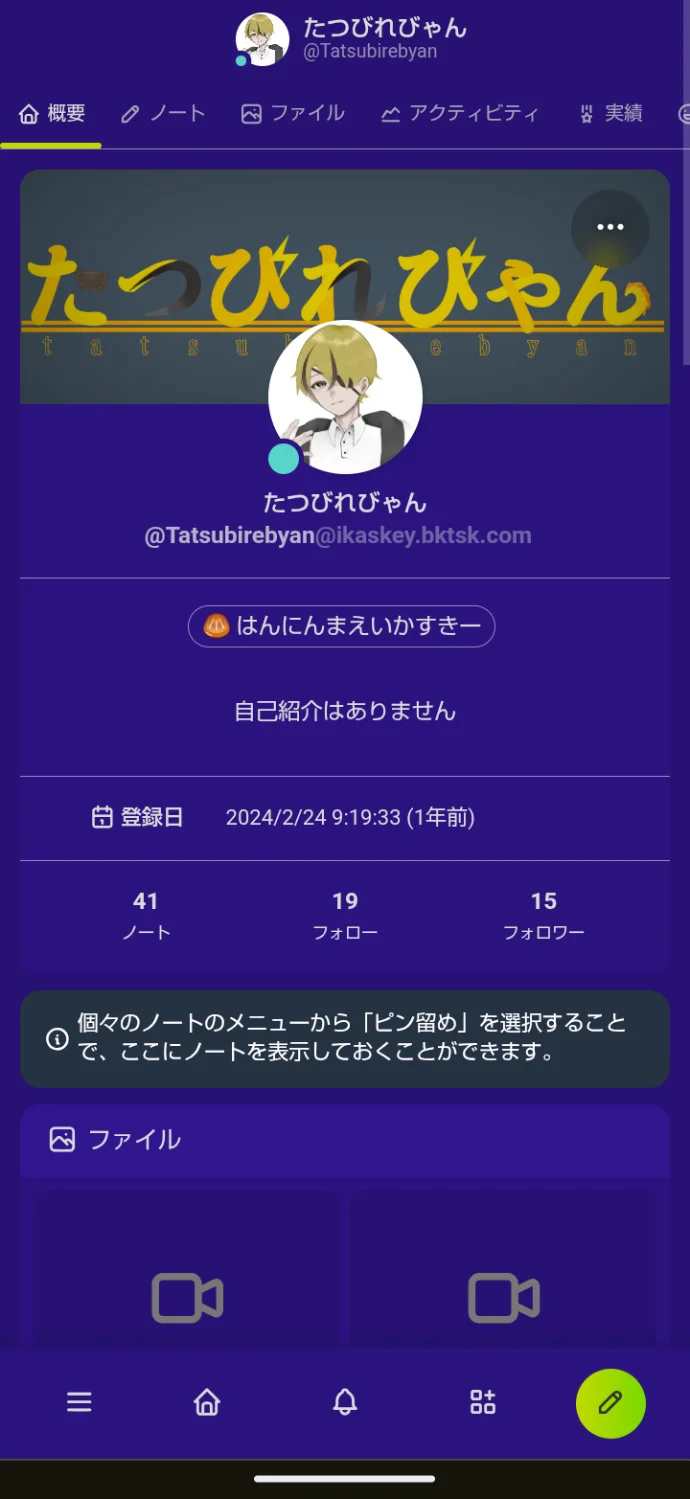
Task: Open the hamburger menu in the bottom bar
Action: point(79,1402)
